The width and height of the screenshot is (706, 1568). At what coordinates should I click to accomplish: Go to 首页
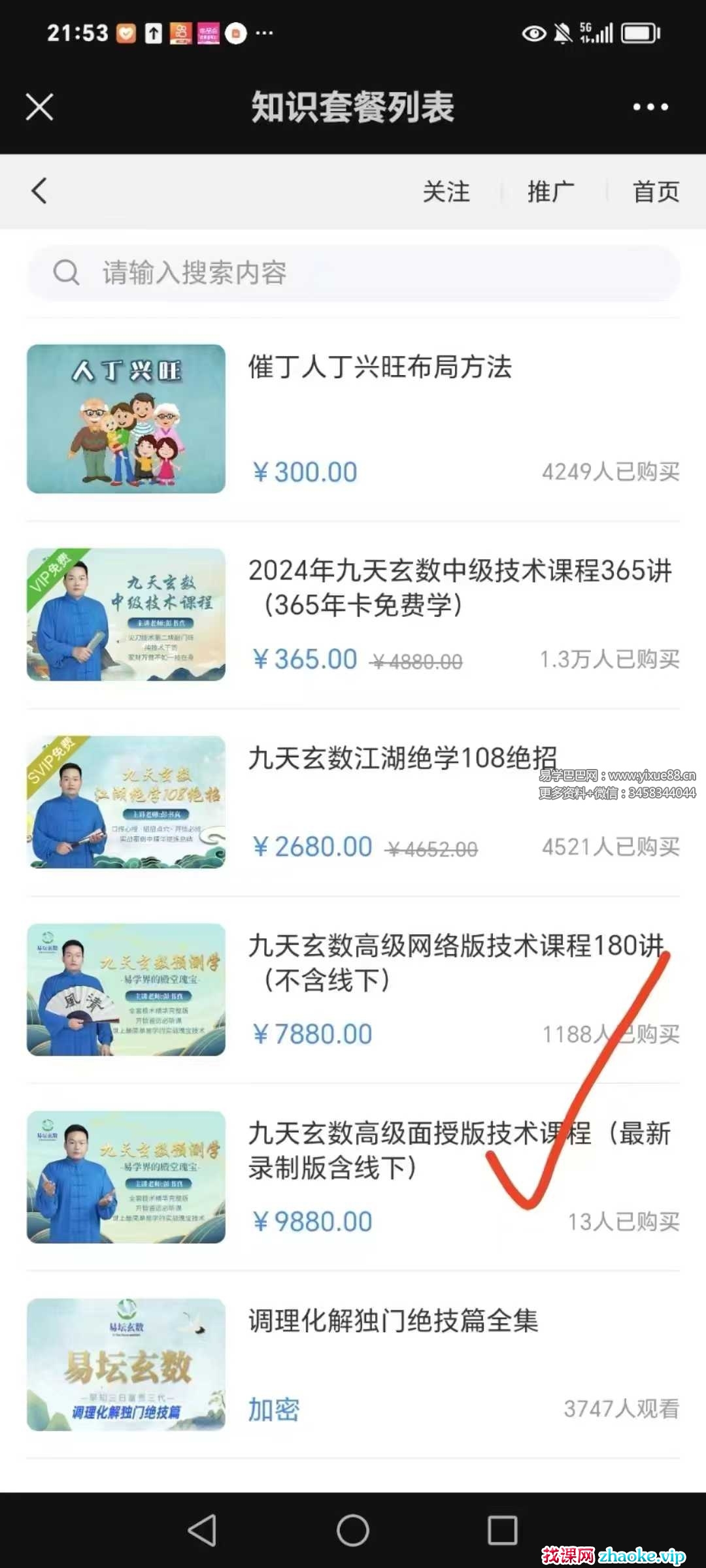pos(656,192)
